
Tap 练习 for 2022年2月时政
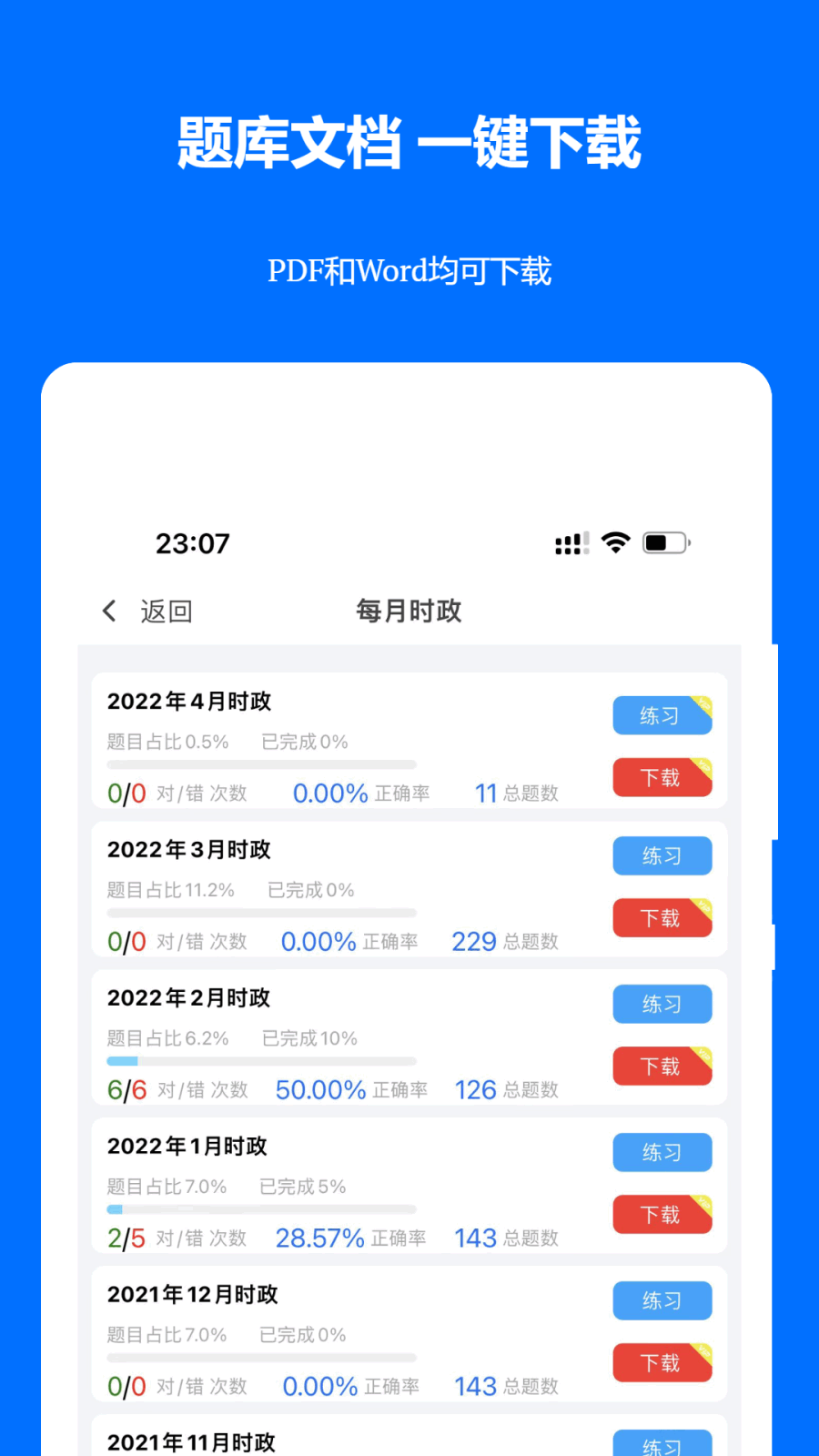click(662, 1004)
